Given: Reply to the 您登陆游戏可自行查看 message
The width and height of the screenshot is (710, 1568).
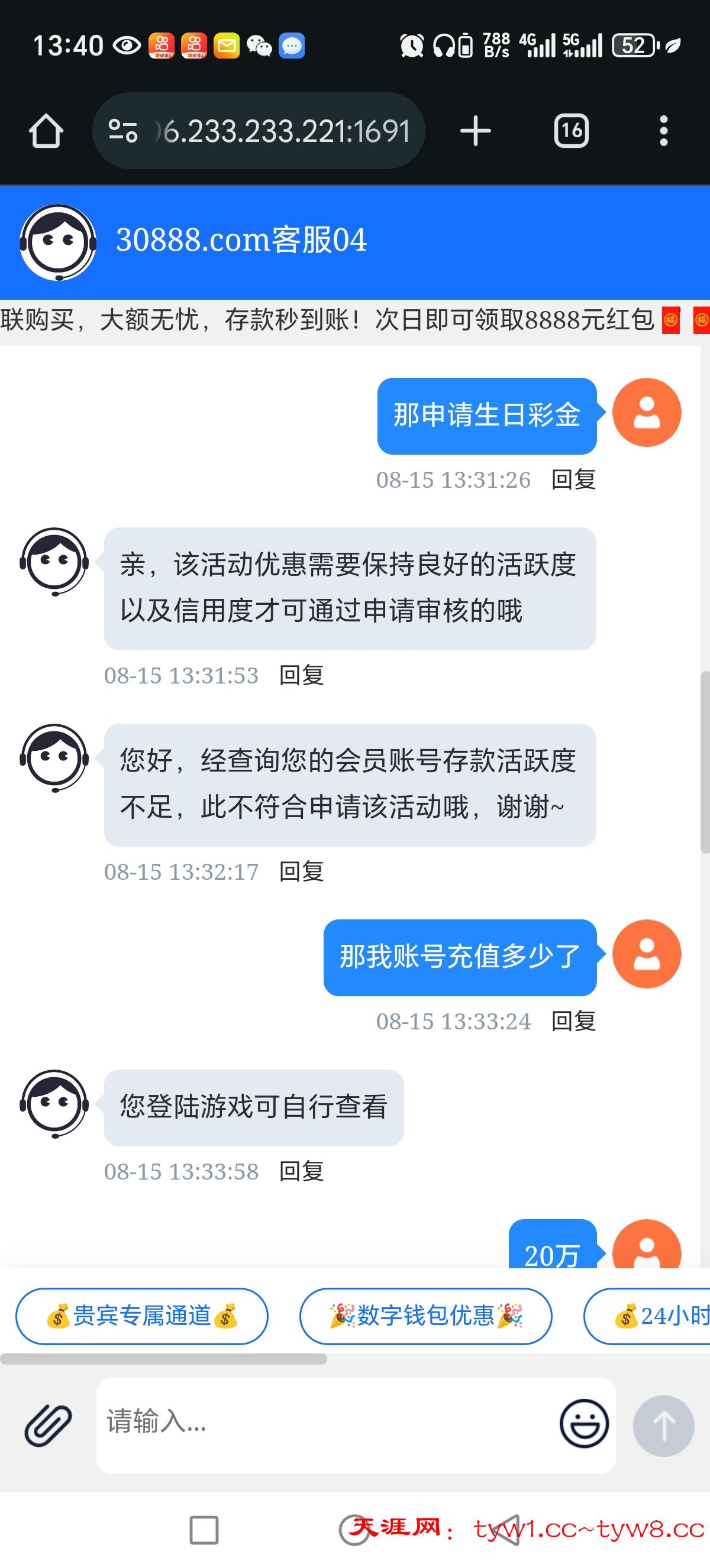Looking at the screenshot, I should 301,1171.
